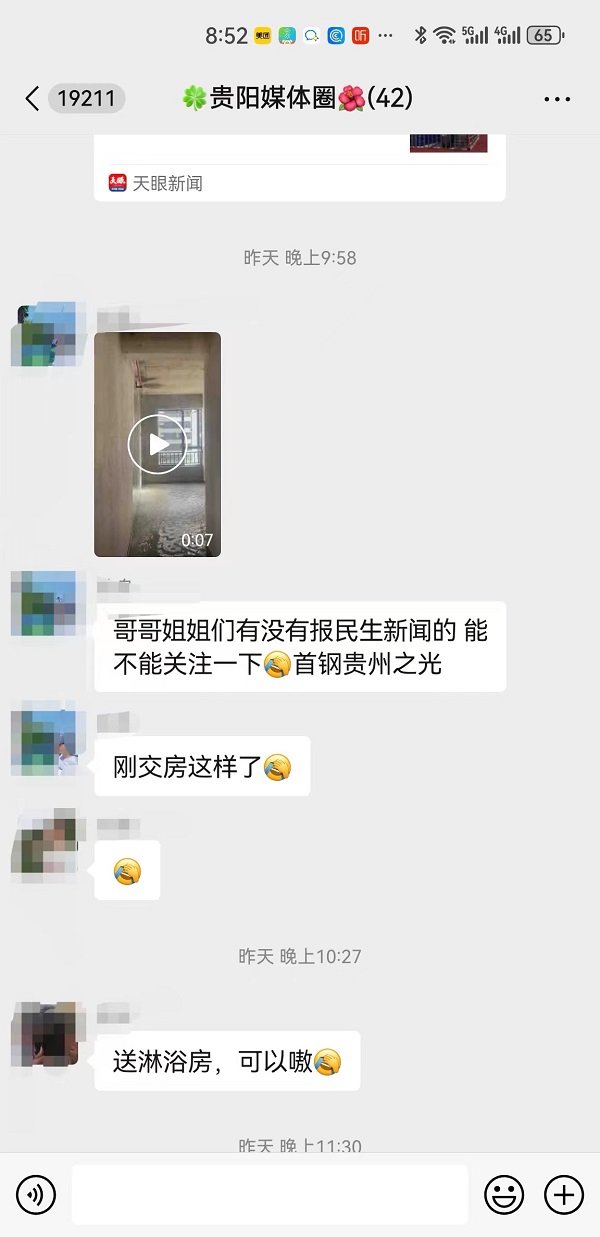Open the plus attachments menu
The height and width of the screenshot is (1237, 600).
(x=563, y=1194)
